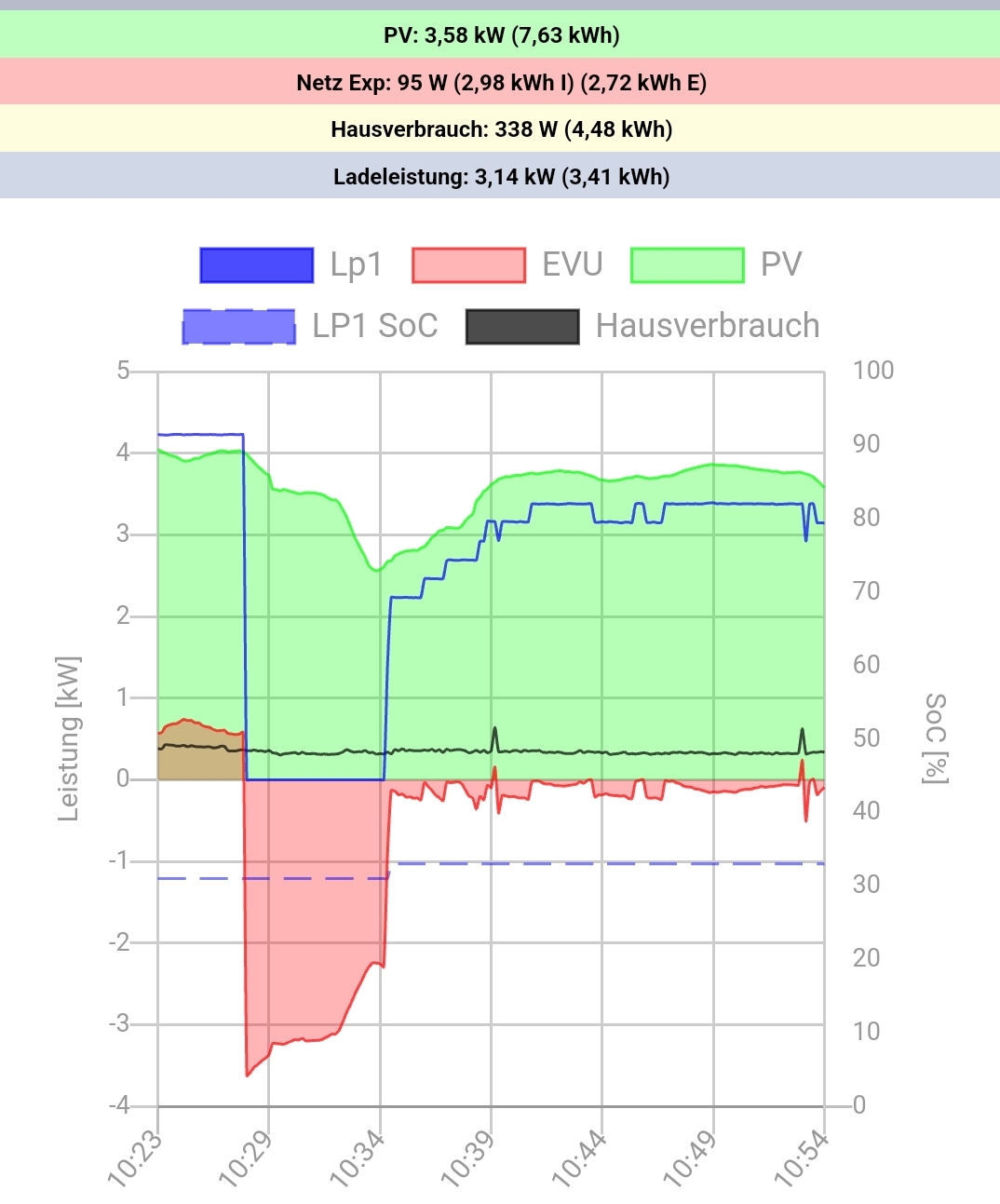Hide the EVU dataset via its legend entry

coord(507,265)
